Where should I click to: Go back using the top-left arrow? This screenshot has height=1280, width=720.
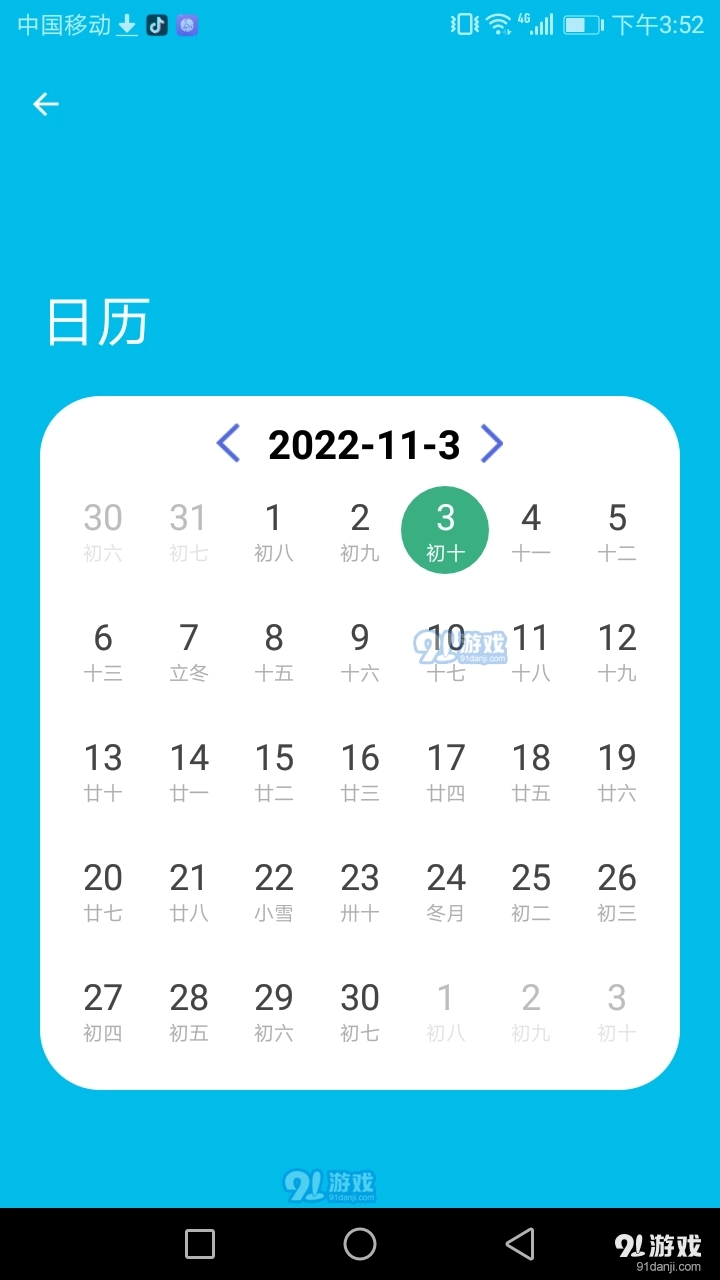(46, 104)
